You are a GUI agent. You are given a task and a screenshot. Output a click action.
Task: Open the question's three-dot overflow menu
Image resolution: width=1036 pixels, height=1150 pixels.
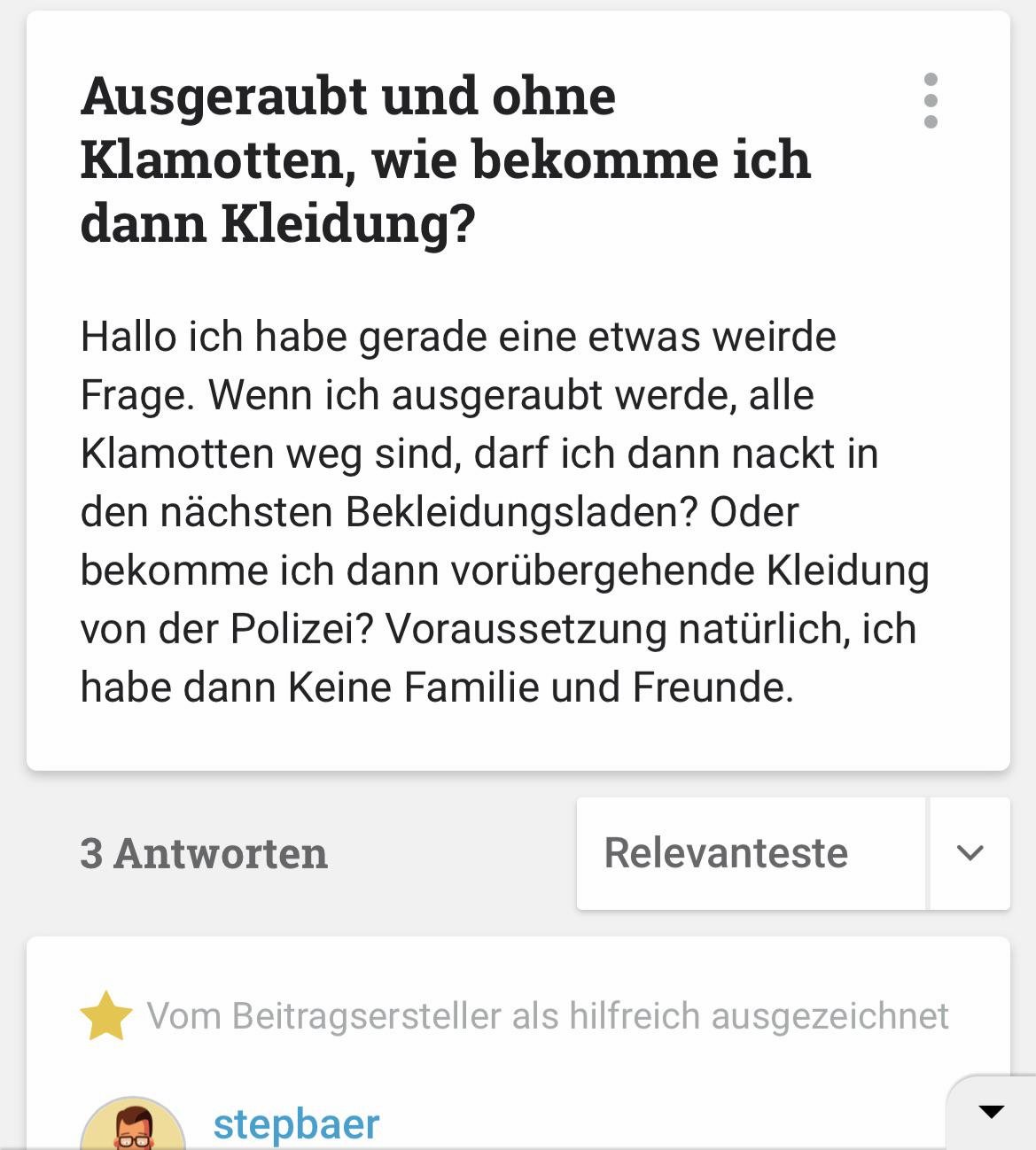(x=930, y=100)
